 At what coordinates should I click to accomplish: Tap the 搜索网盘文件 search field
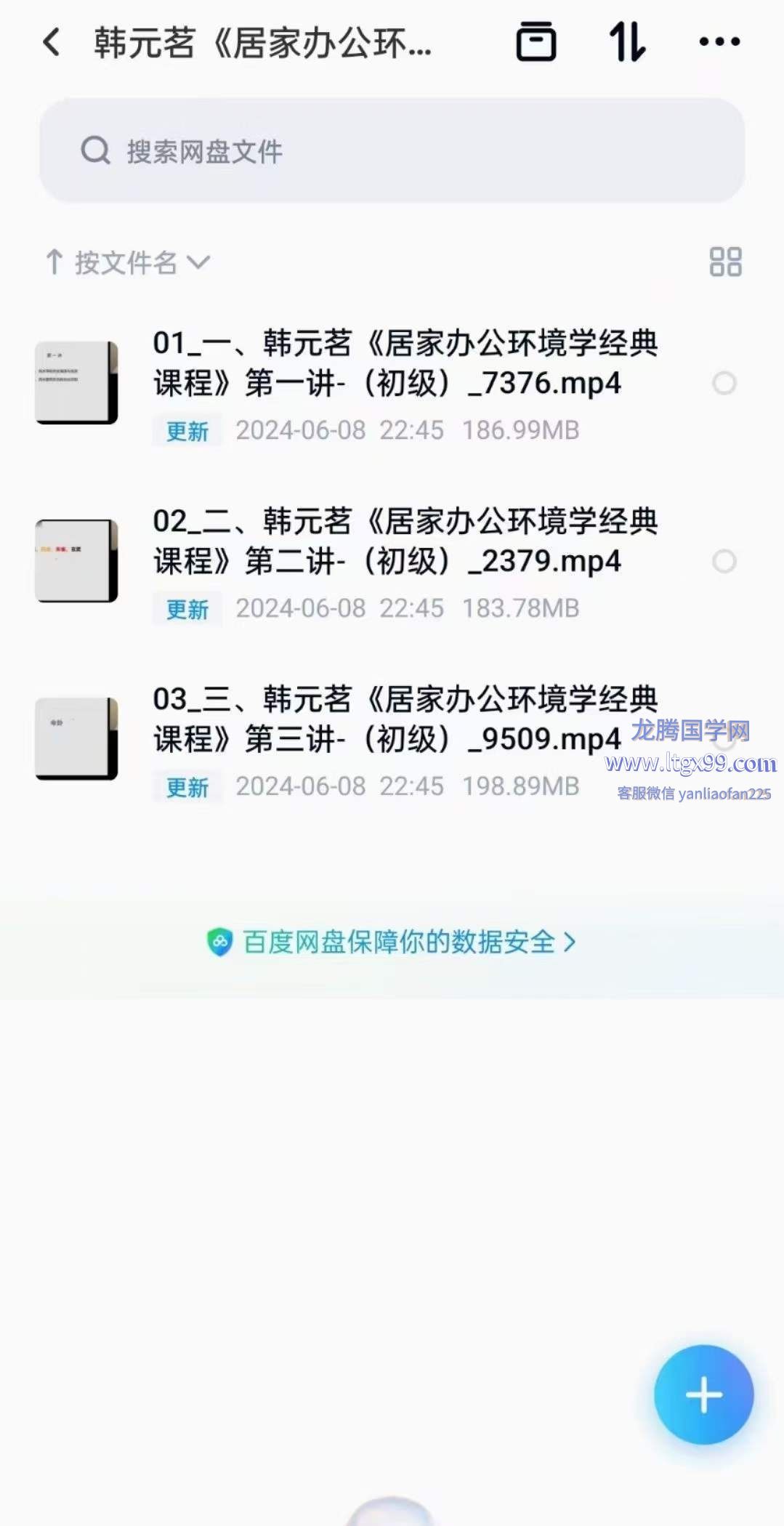click(x=392, y=151)
